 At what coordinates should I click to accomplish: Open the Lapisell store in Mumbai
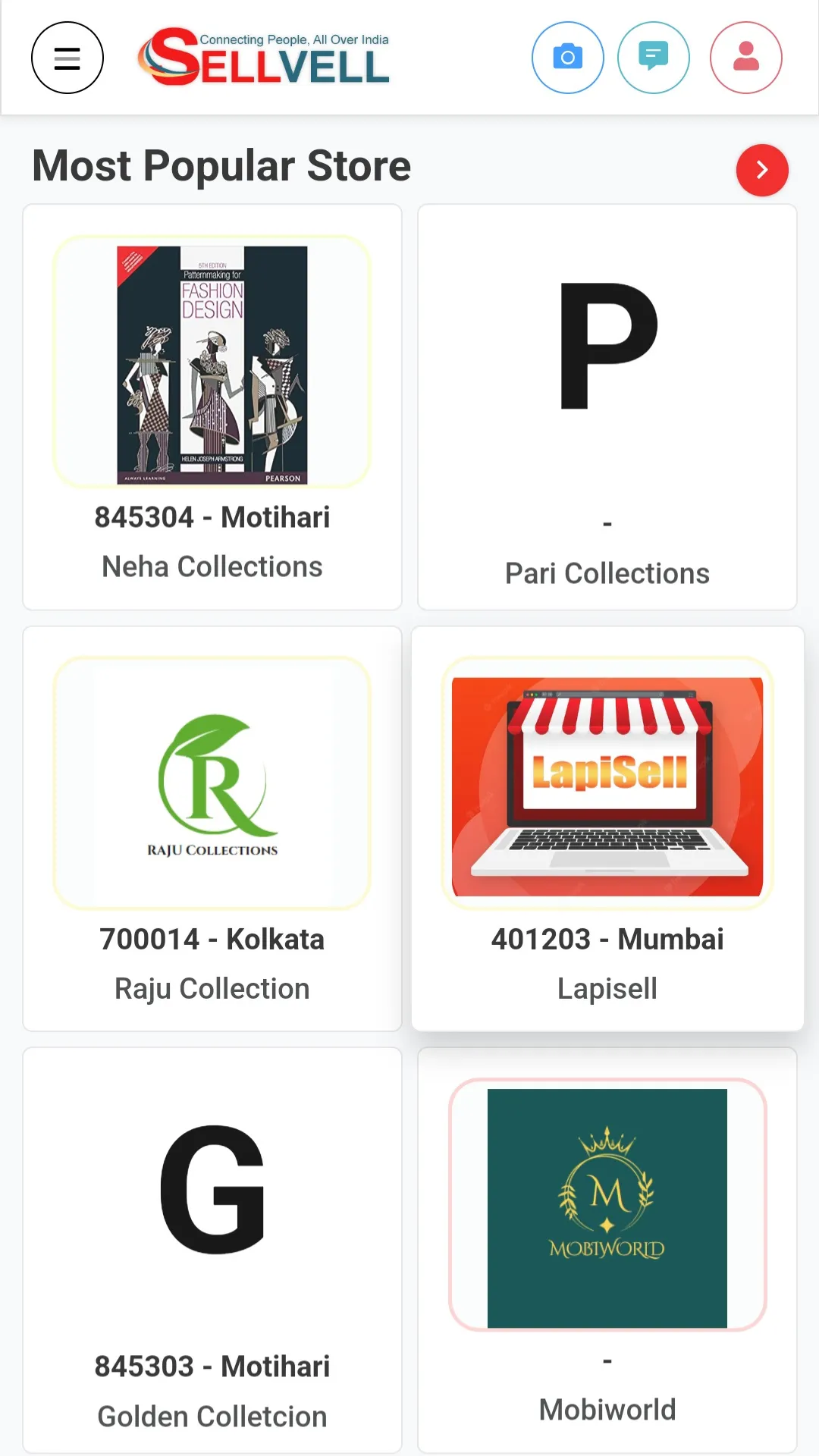tap(607, 829)
